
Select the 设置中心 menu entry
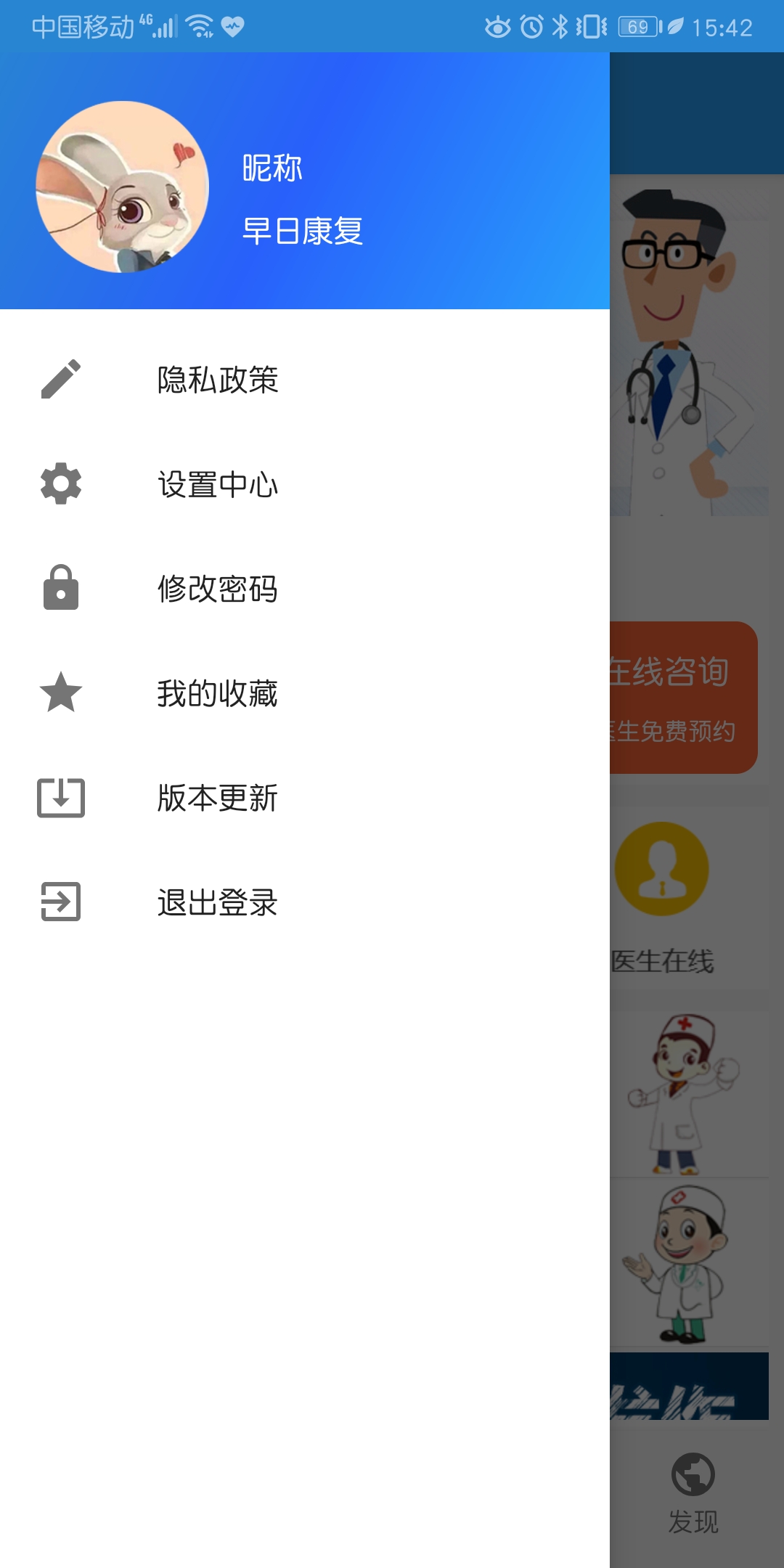pos(218,485)
